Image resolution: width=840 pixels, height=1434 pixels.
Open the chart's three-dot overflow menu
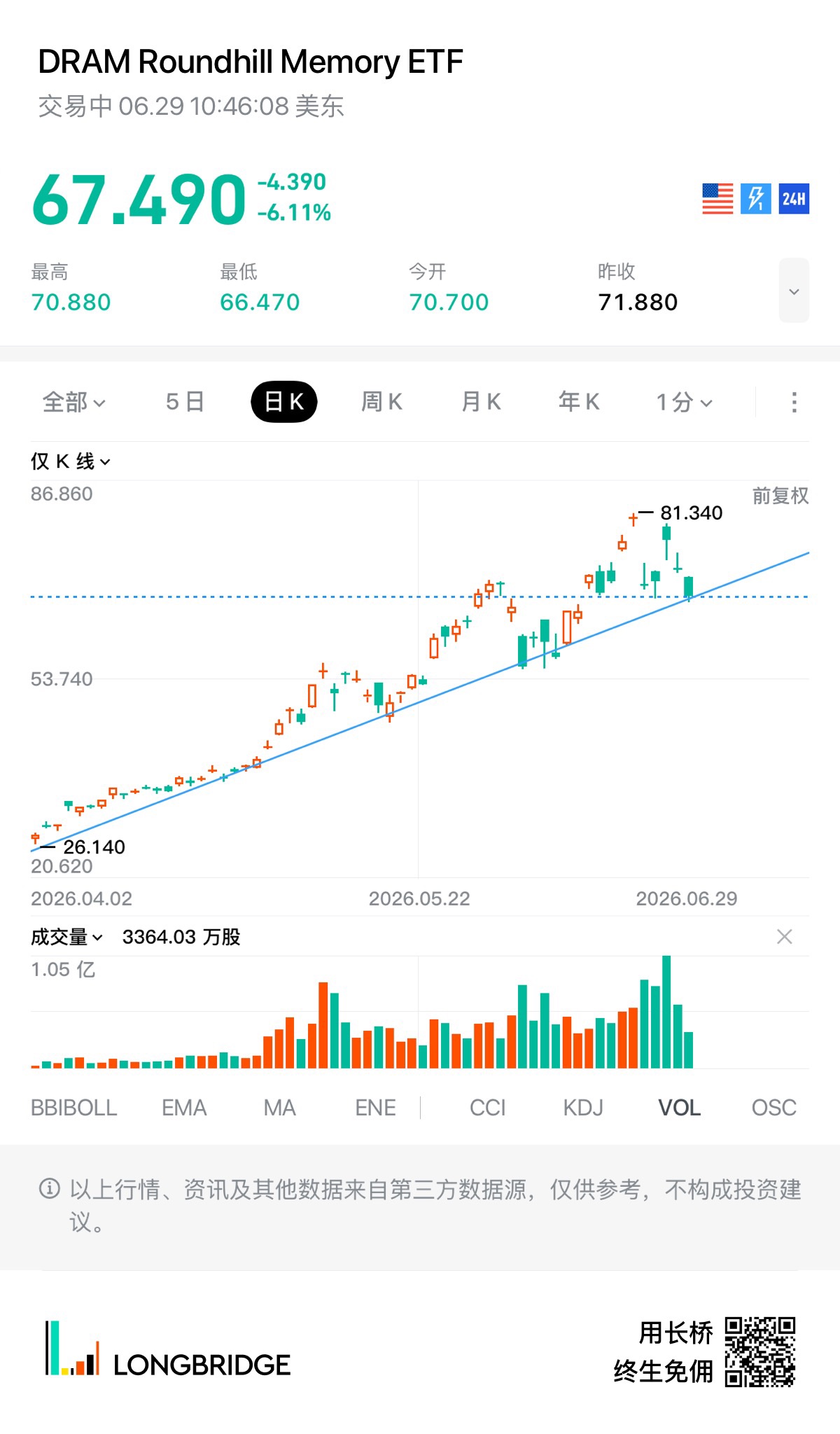pos(794,402)
